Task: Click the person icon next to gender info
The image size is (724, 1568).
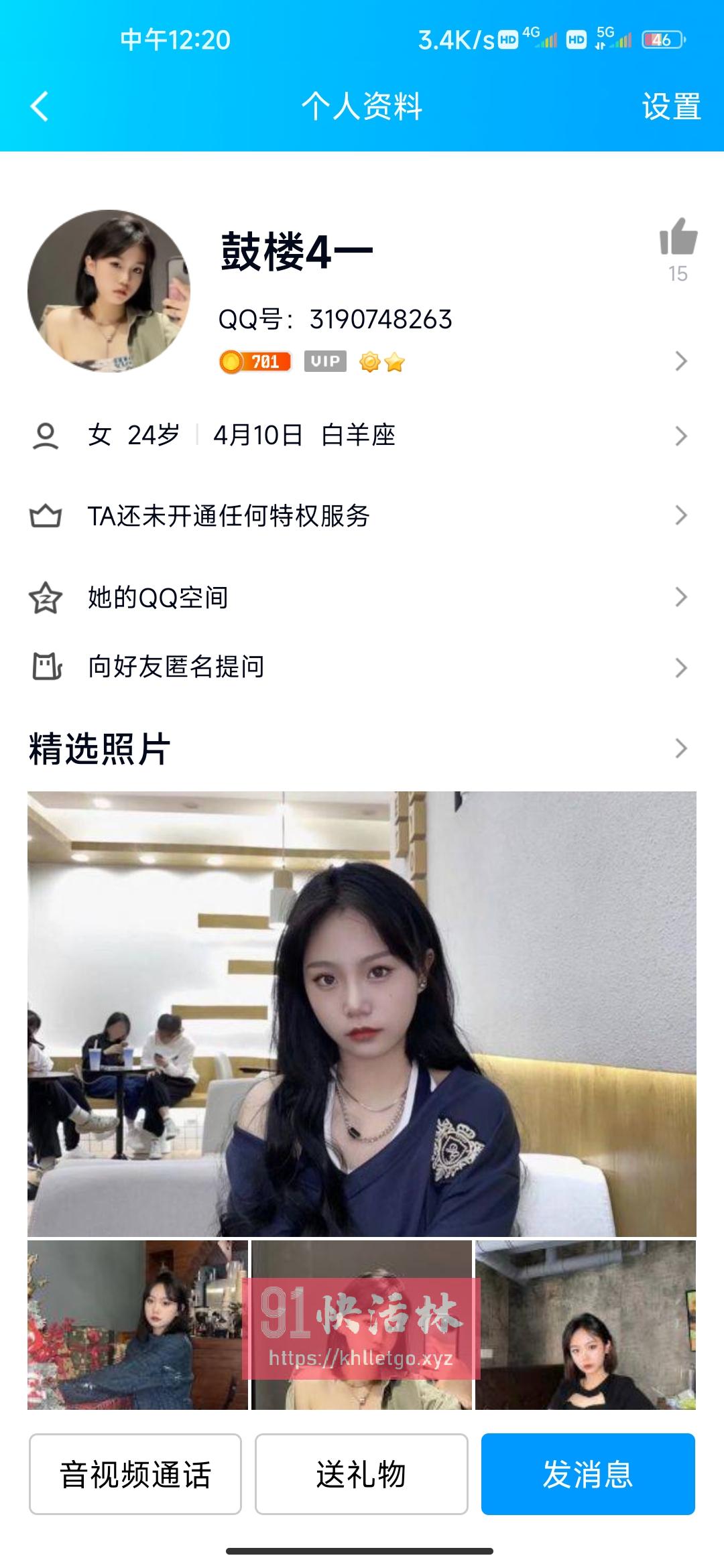Action: 45,436
